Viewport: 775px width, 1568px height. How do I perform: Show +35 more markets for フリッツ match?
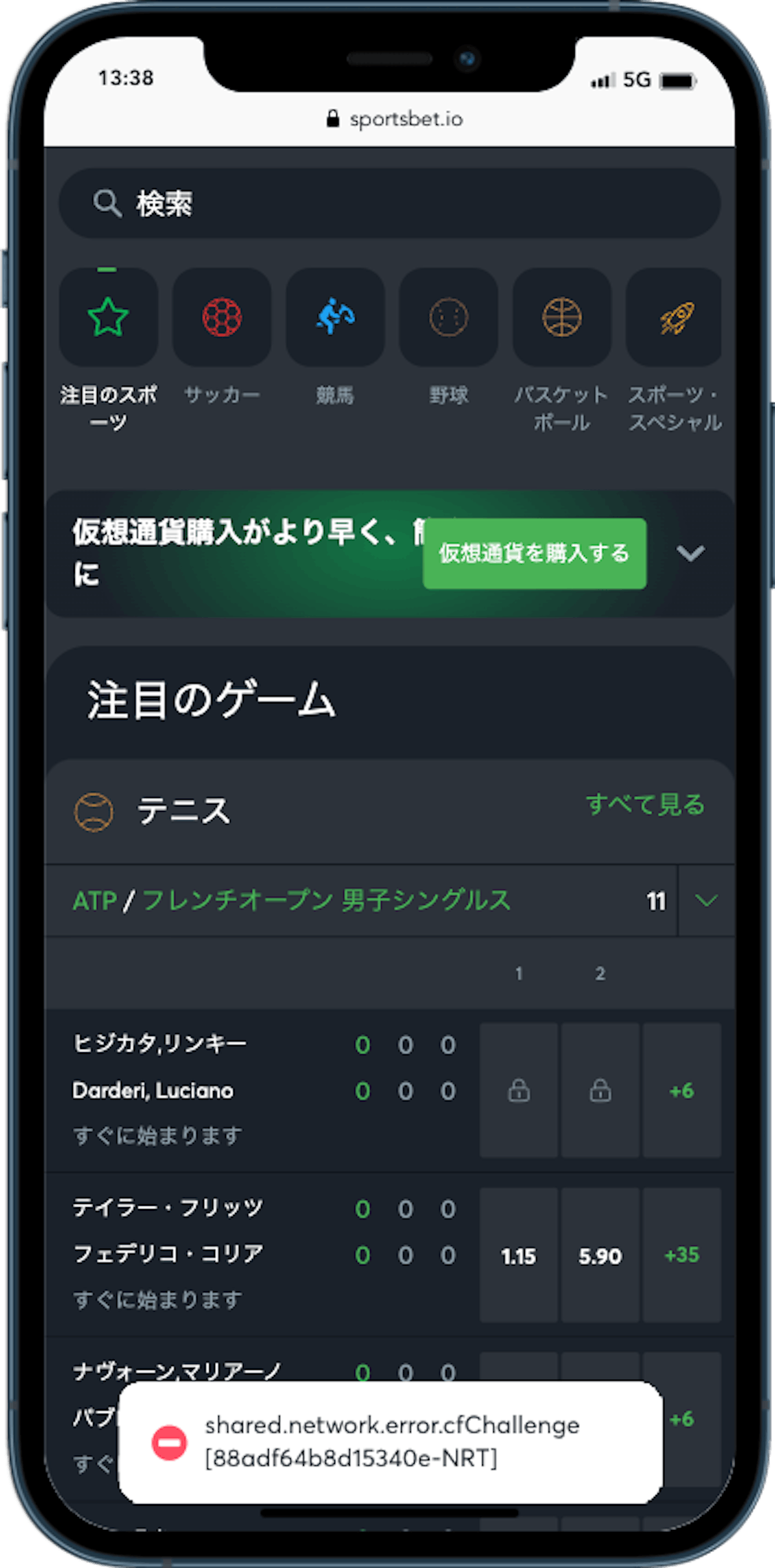point(681,1256)
